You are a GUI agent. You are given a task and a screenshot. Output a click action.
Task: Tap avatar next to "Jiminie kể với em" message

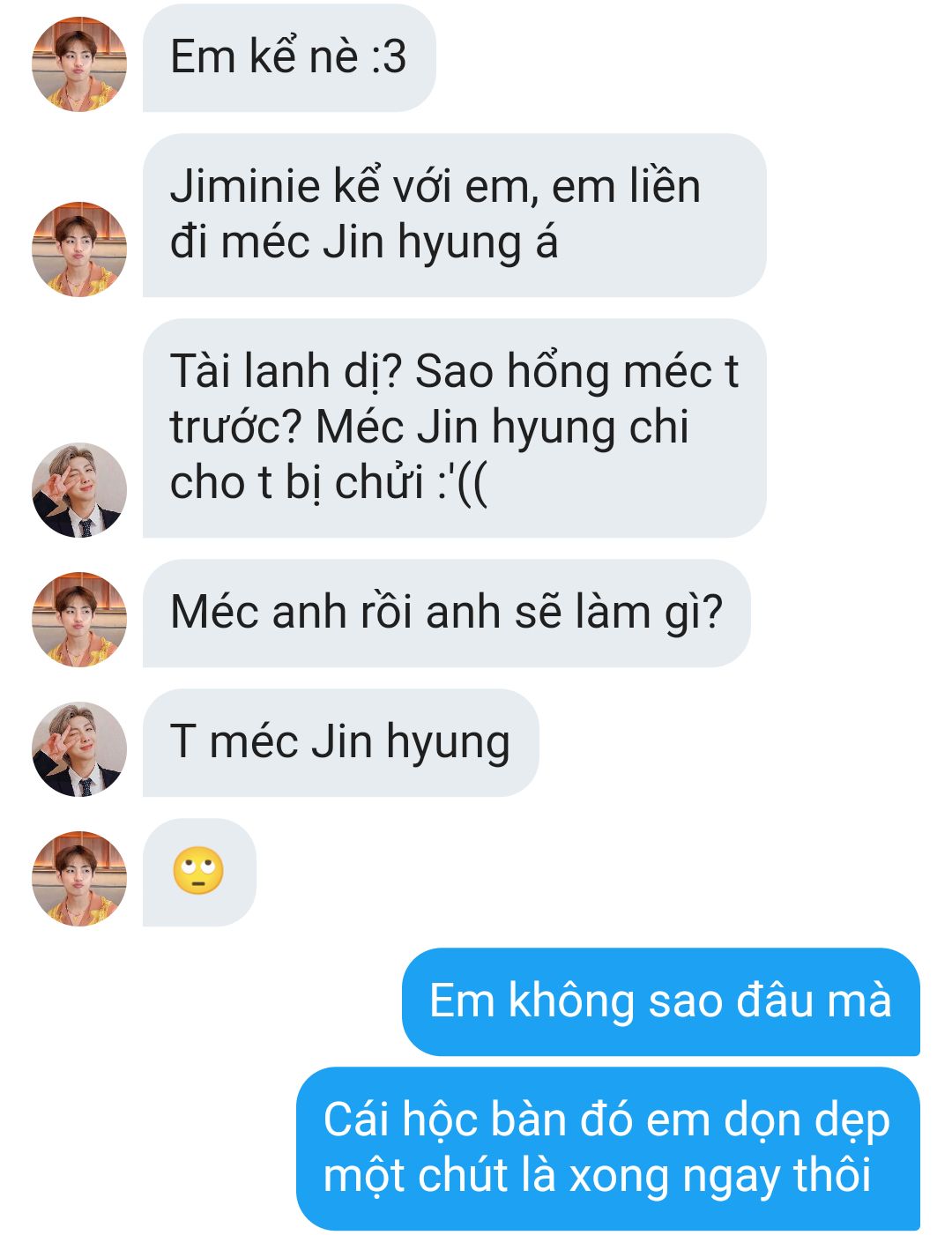(x=79, y=249)
